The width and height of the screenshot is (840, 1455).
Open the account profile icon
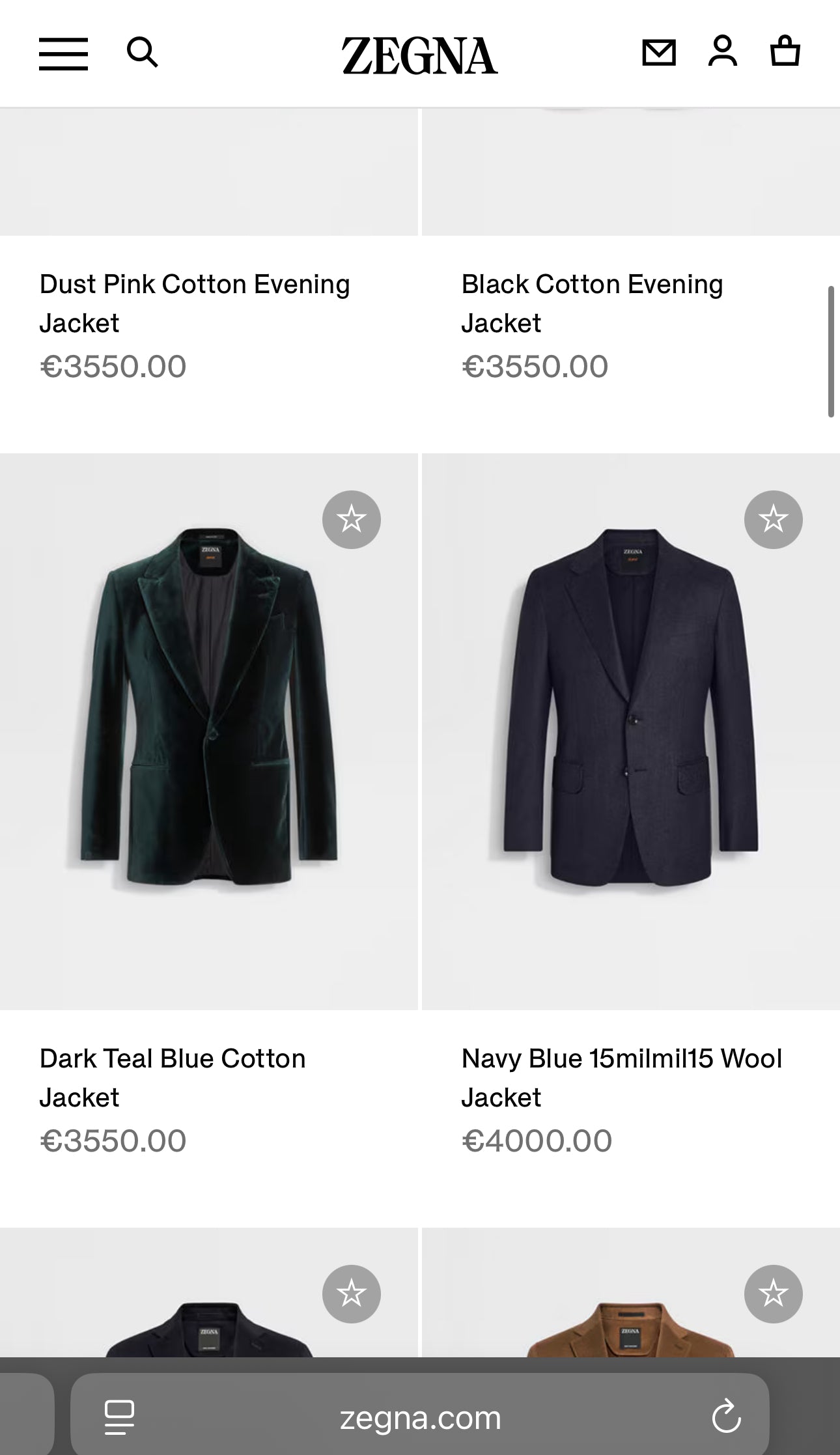[x=723, y=53]
